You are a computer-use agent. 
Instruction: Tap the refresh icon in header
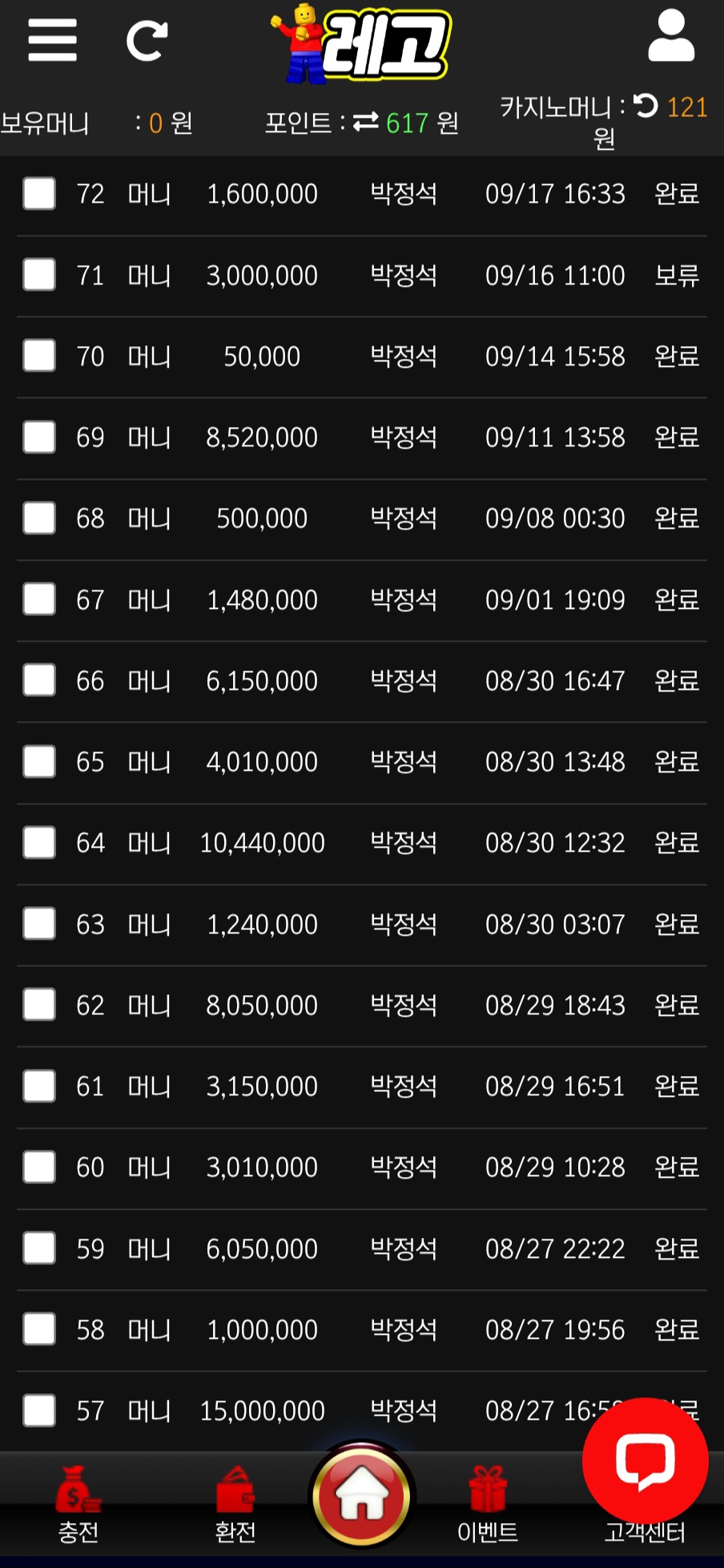coord(147,40)
